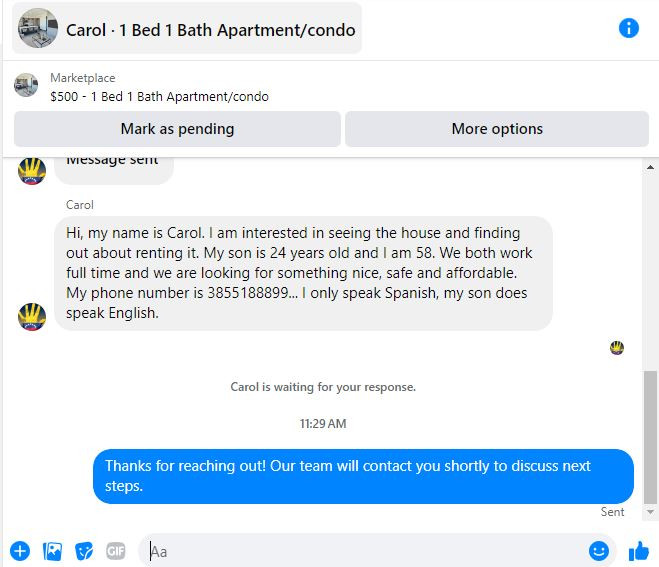Image resolution: width=659 pixels, height=567 pixels.
Task: Open the $500 Marketplace listing details
Action: coord(159,96)
